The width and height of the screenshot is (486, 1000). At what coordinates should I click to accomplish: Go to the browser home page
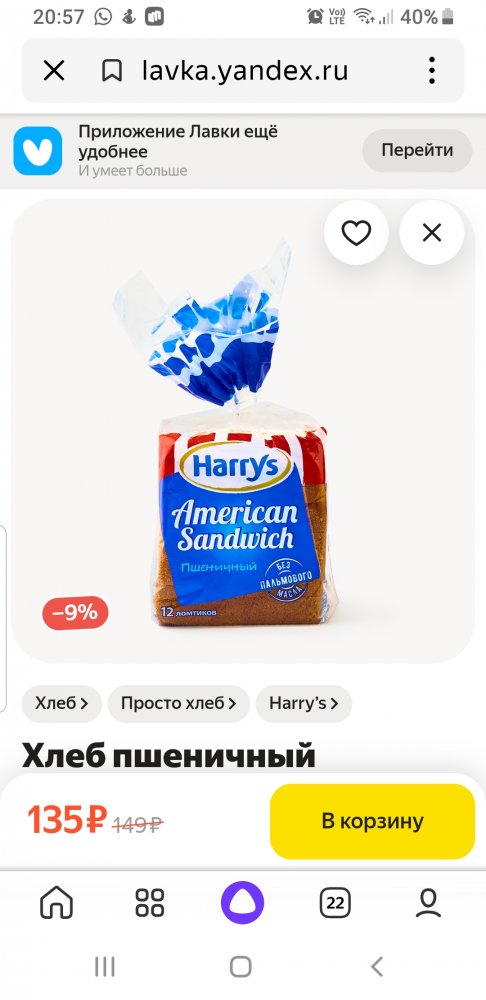[x=57, y=903]
